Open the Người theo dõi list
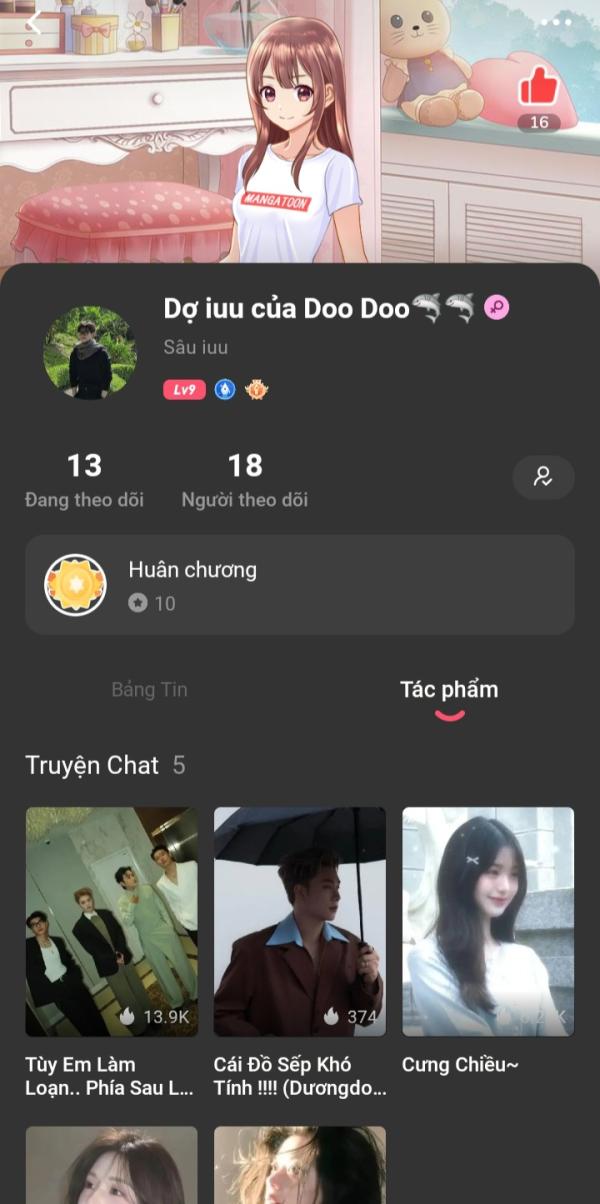 tap(245, 479)
